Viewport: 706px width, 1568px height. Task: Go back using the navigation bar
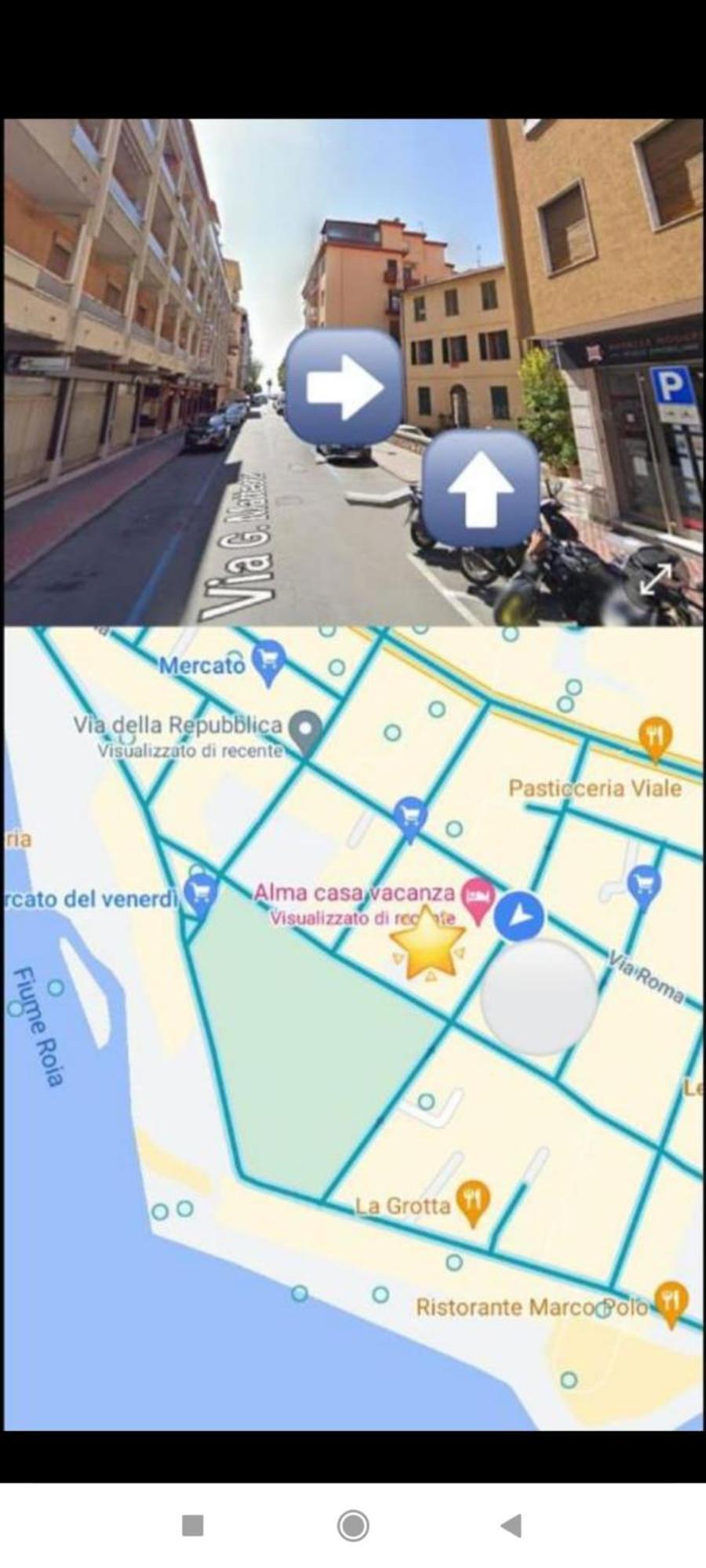tap(511, 1525)
